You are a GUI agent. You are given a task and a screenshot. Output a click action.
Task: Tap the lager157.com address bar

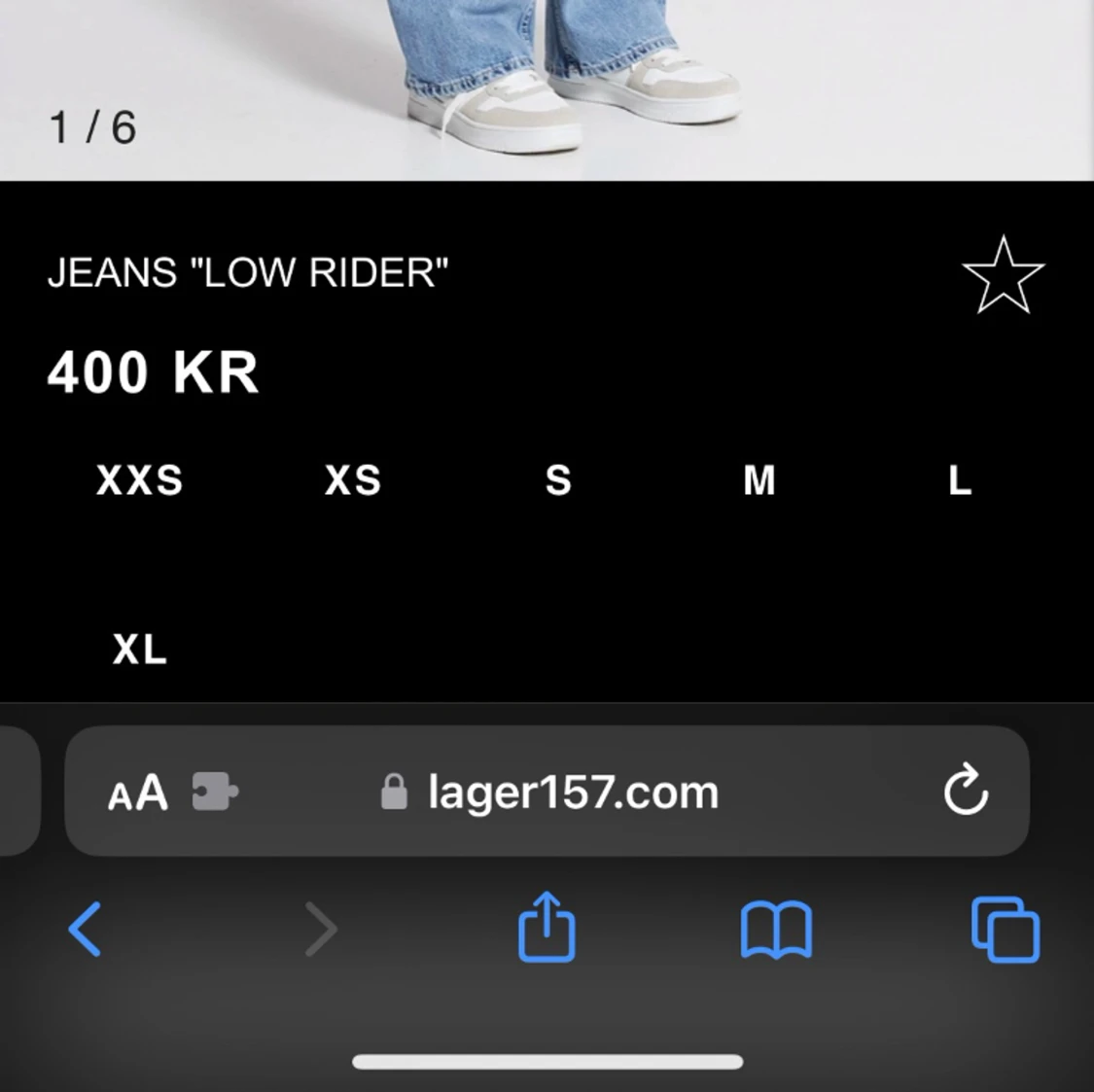coord(572,793)
